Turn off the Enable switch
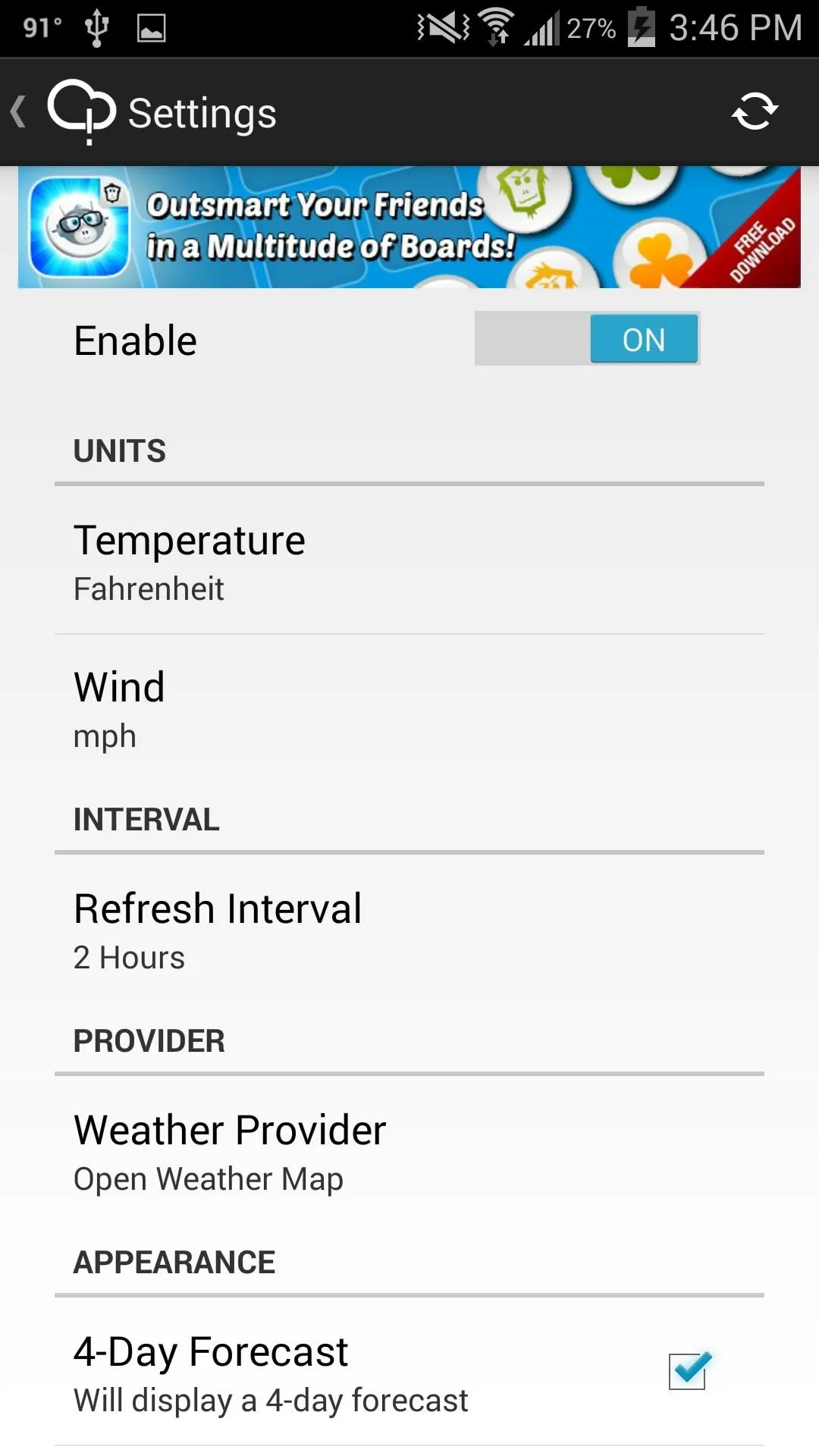The image size is (819, 1456). [x=587, y=338]
